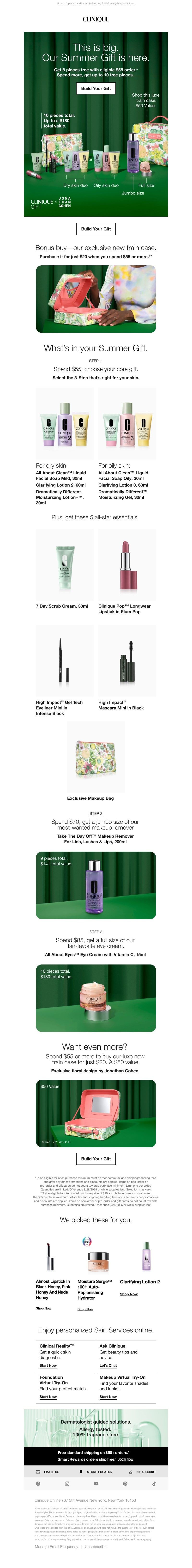Open the Clinique logo link at top
Viewport: 192px width, 1568px height.
click(x=96, y=19)
